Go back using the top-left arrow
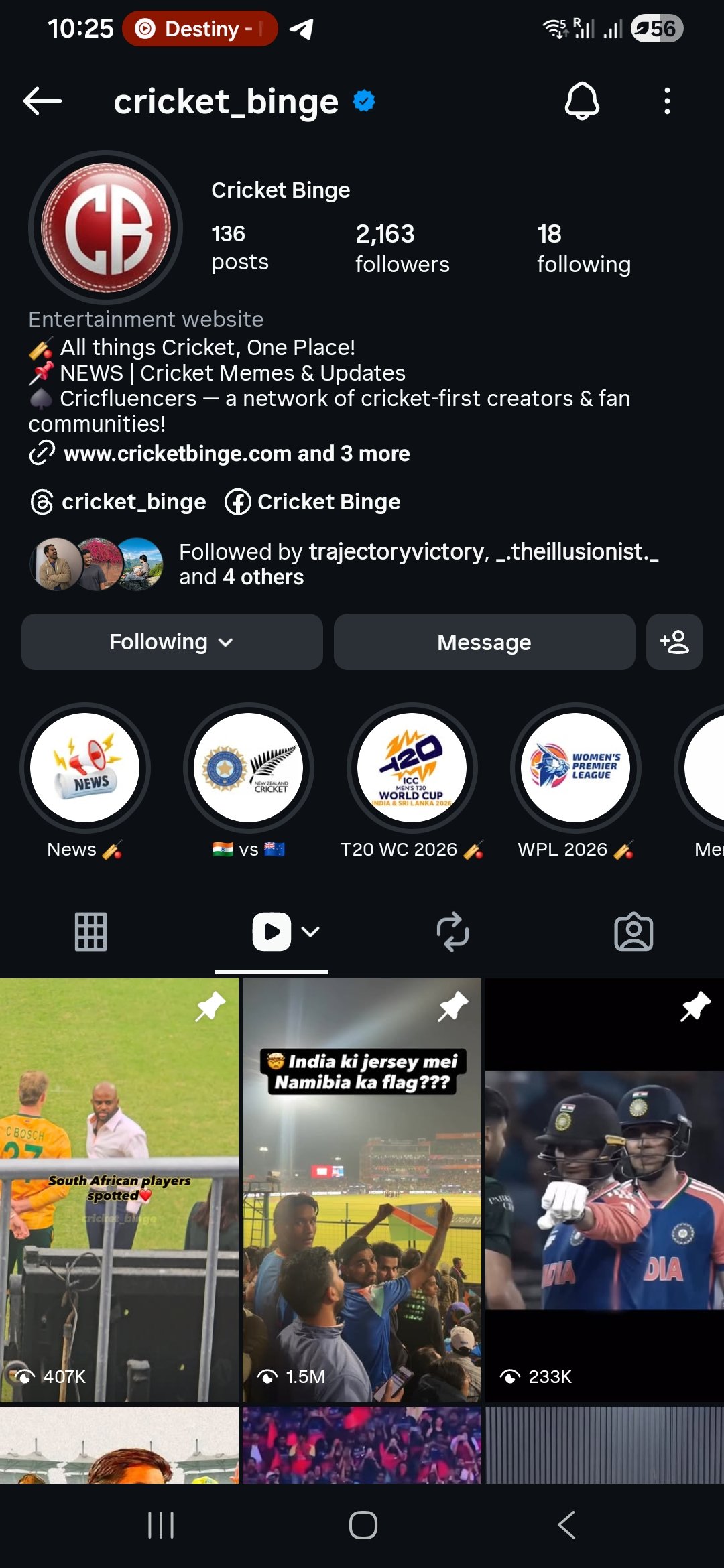Image resolution: width=724 pixels, height=1568 pixels. click(42, 101)
